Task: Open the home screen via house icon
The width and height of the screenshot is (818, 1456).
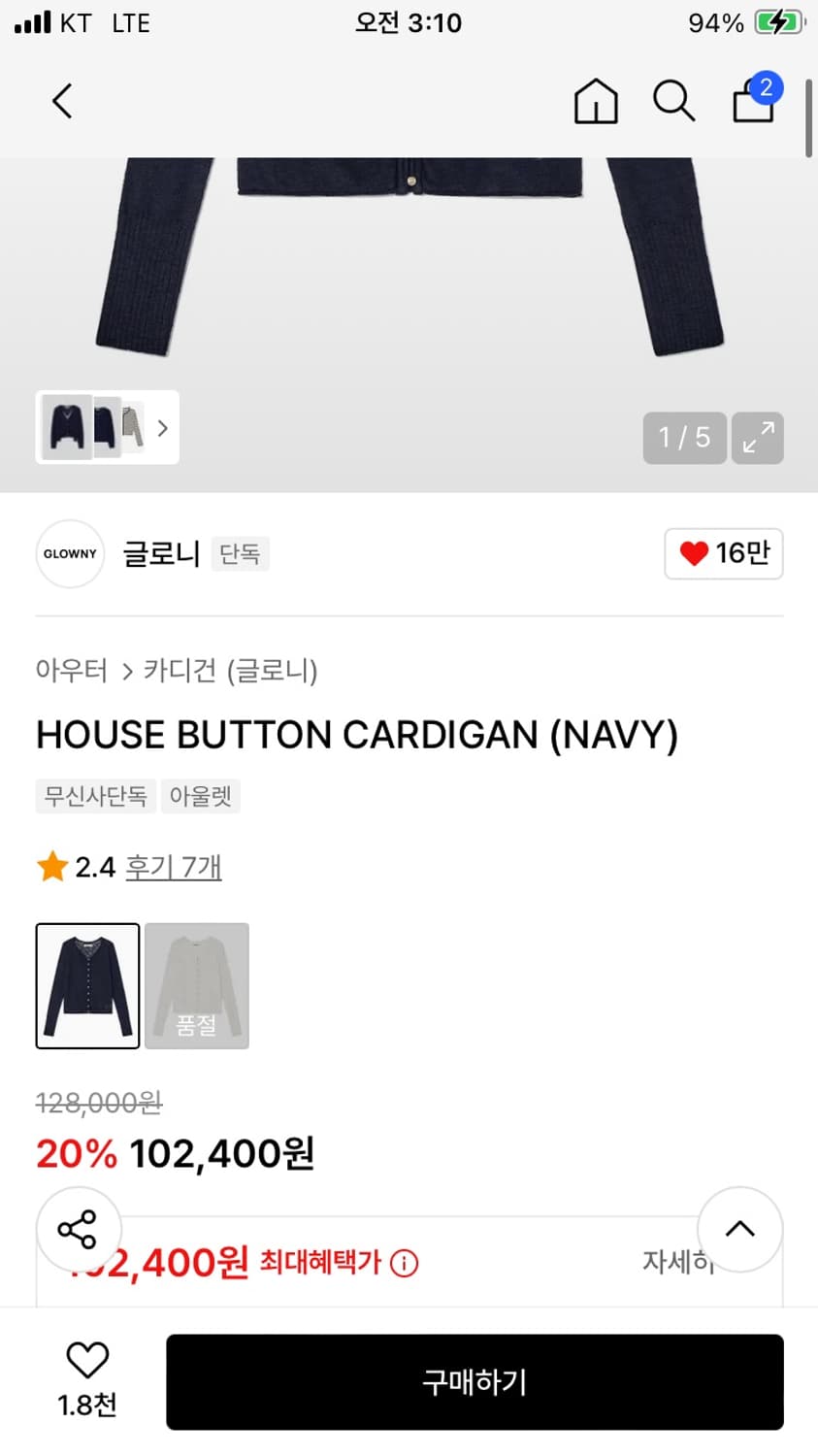Action: point(596,101)
